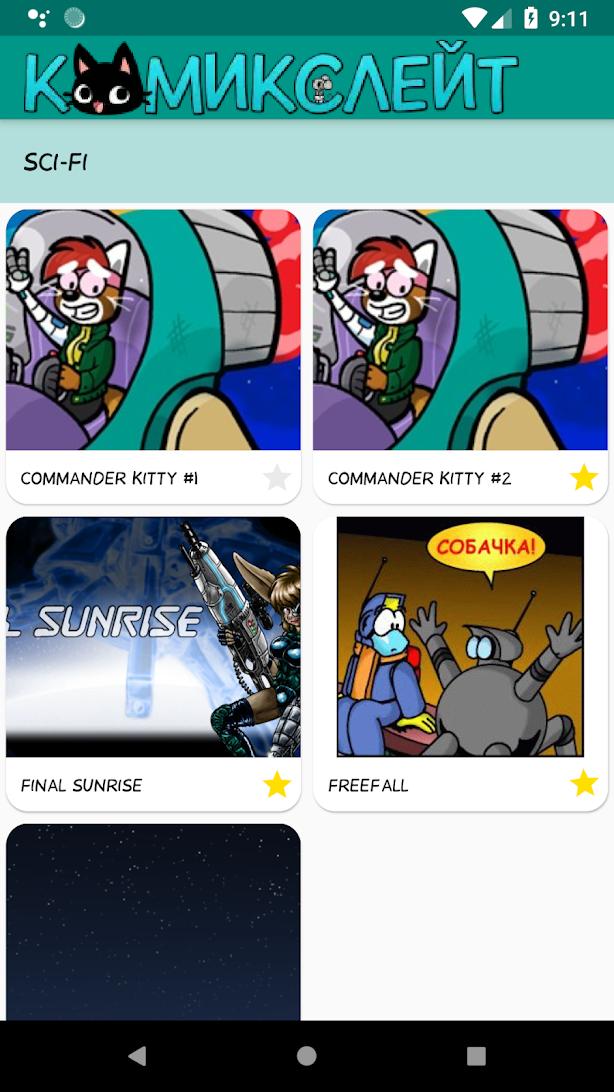Open the partially visible starry-sky comic card

153,920
